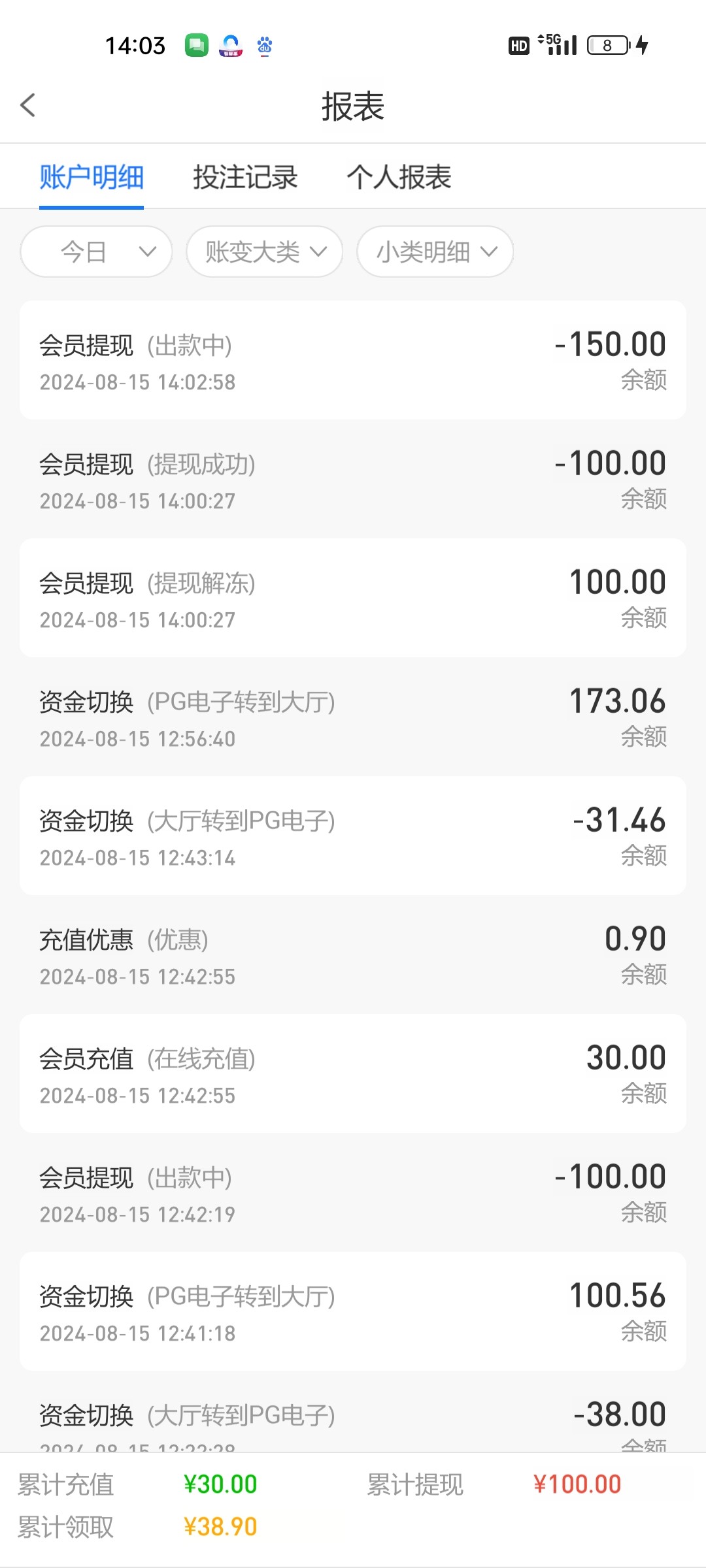Switch to the 投注记录 tab

245,177
